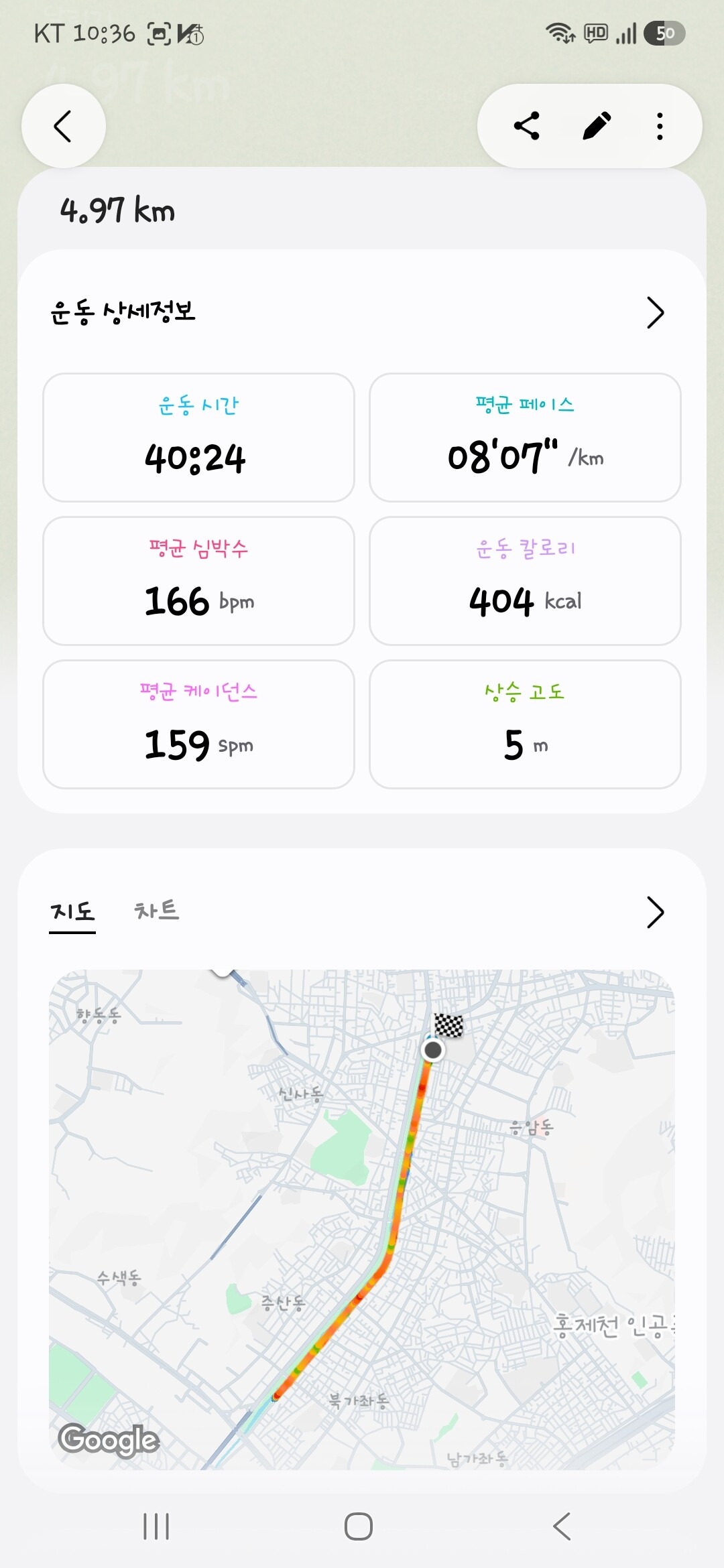Switch to the 차트 tab
Screen dimensions: 724x1568
(x=157, y=911)
